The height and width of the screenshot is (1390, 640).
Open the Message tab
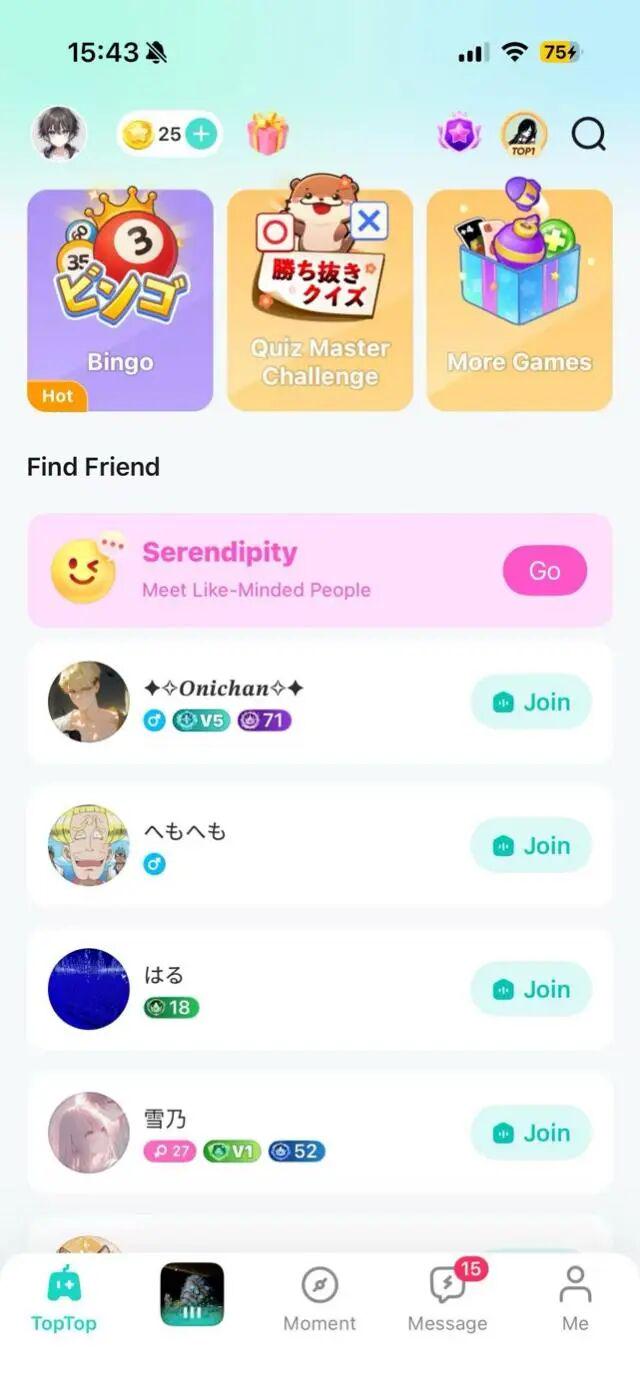pos(447,1298)
